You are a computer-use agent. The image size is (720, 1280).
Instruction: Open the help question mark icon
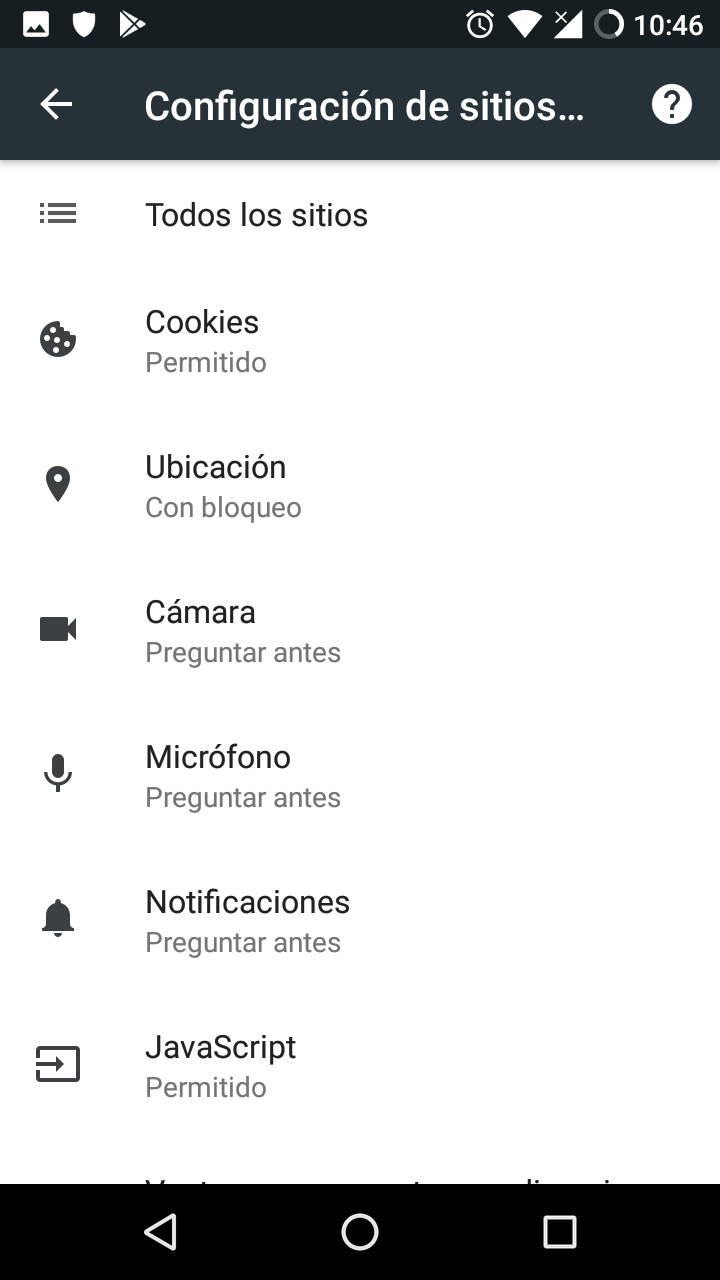click(671, 104)
